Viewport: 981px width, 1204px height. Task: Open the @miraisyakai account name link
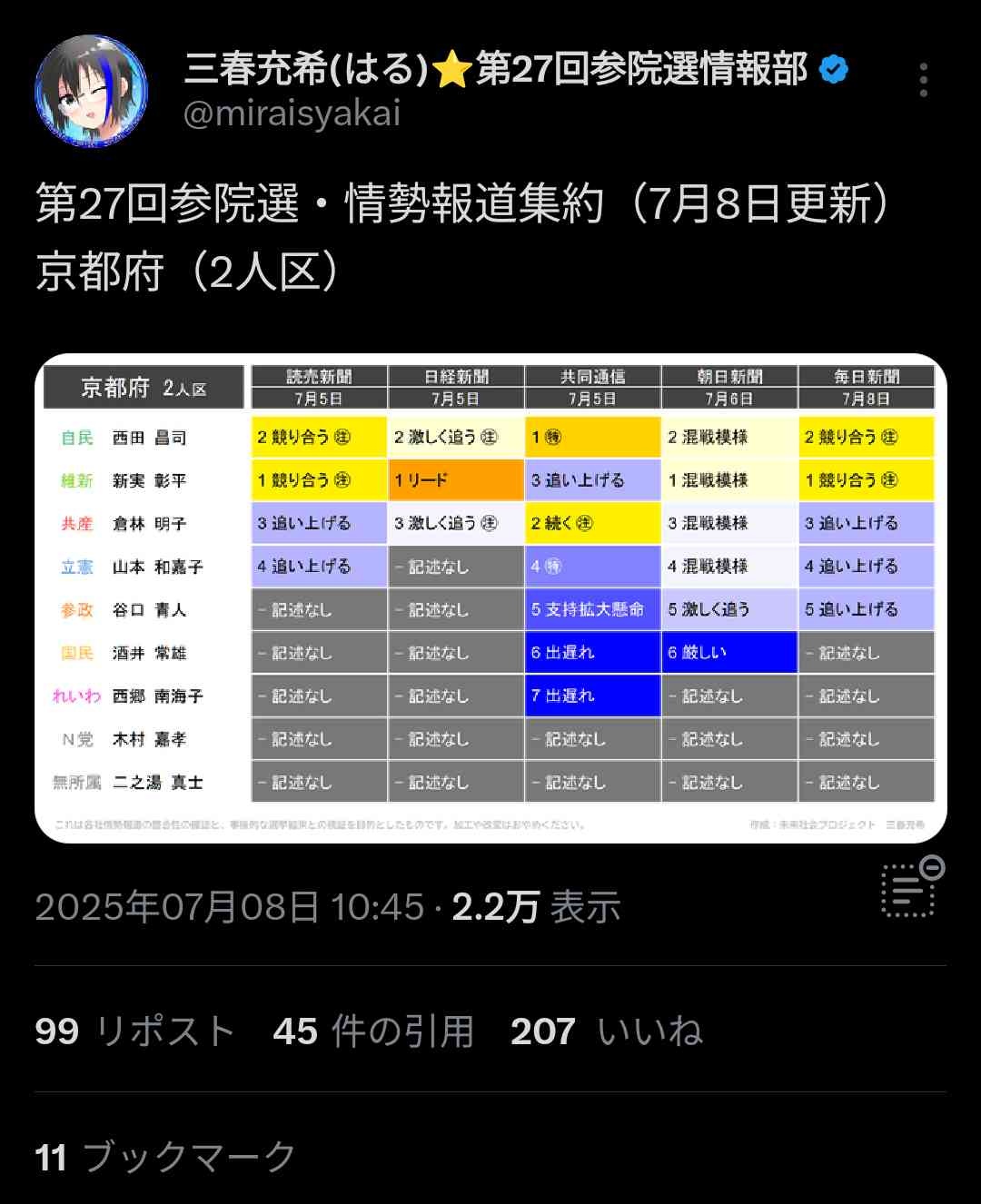click(292, 114)
